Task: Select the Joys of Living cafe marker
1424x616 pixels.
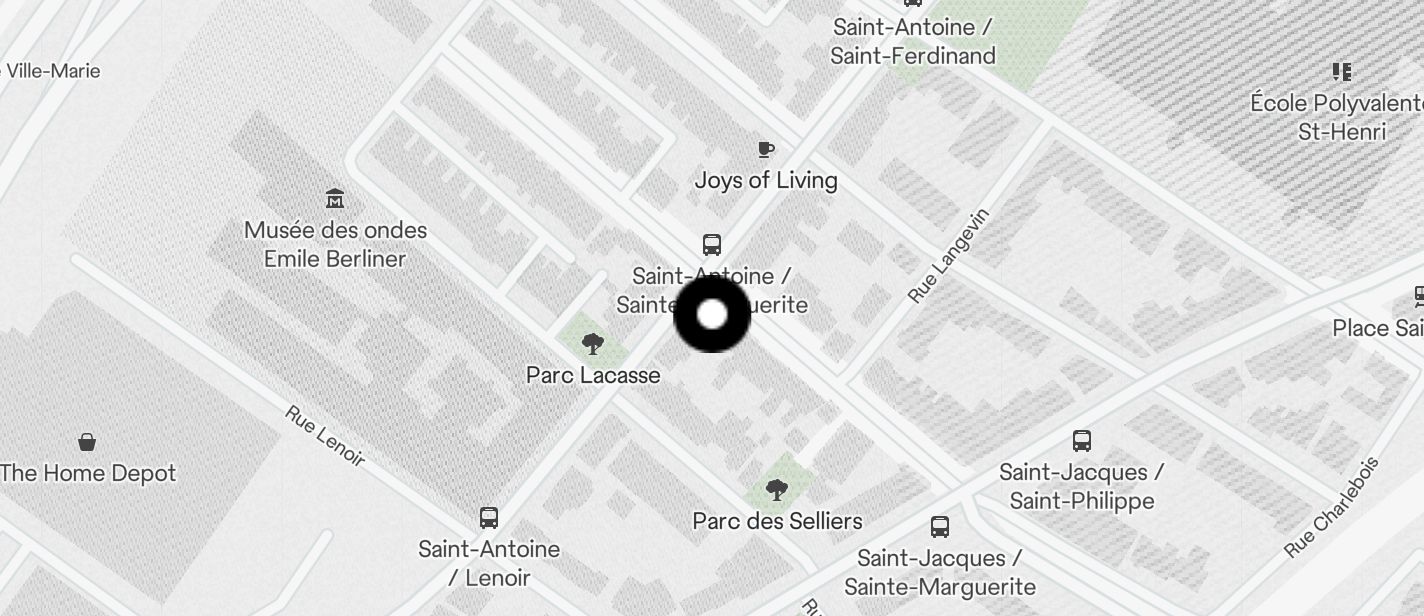Action: click(x=766, y=150)
